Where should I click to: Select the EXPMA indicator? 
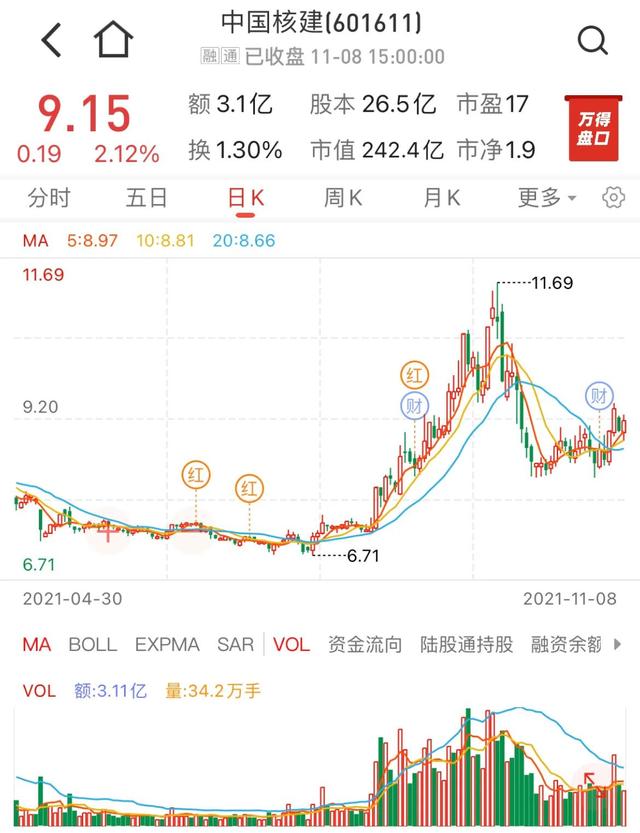click(167, 645)
